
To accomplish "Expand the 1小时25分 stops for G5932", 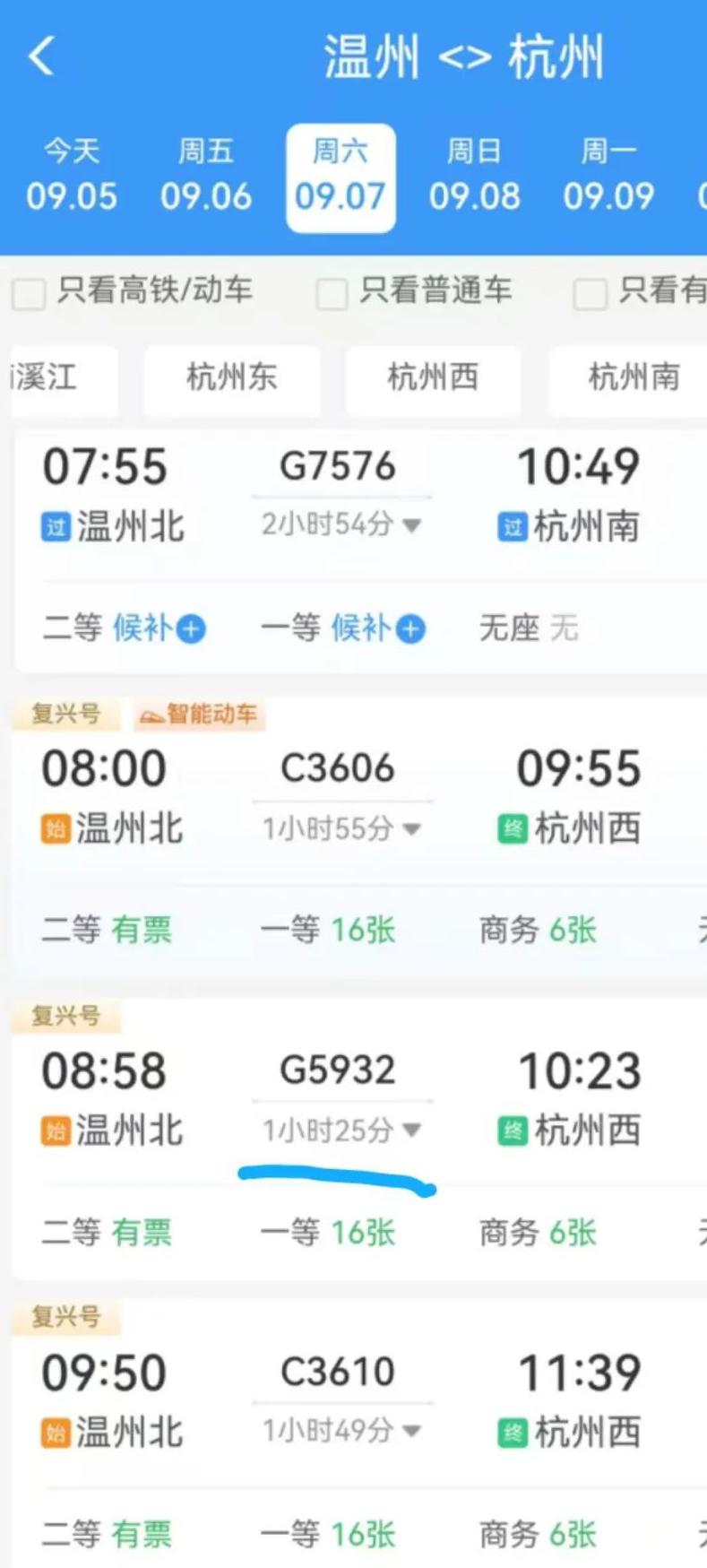I will click(341, 1131).
